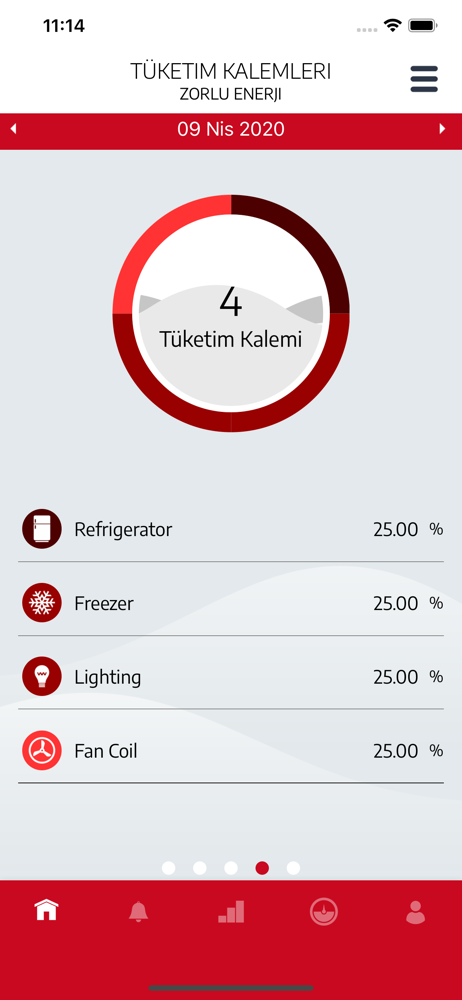This screenshot has height=1000, width=462.
Task: Switch to the home tab
Action: click(x=47, y=910)
